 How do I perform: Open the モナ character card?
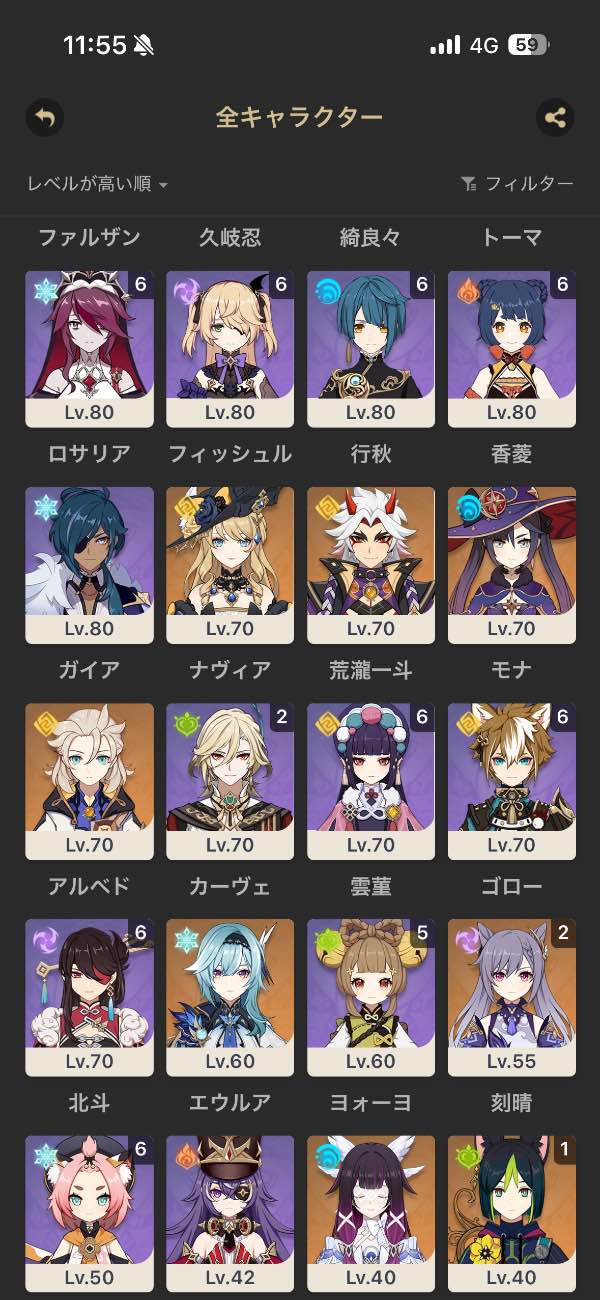512,564
